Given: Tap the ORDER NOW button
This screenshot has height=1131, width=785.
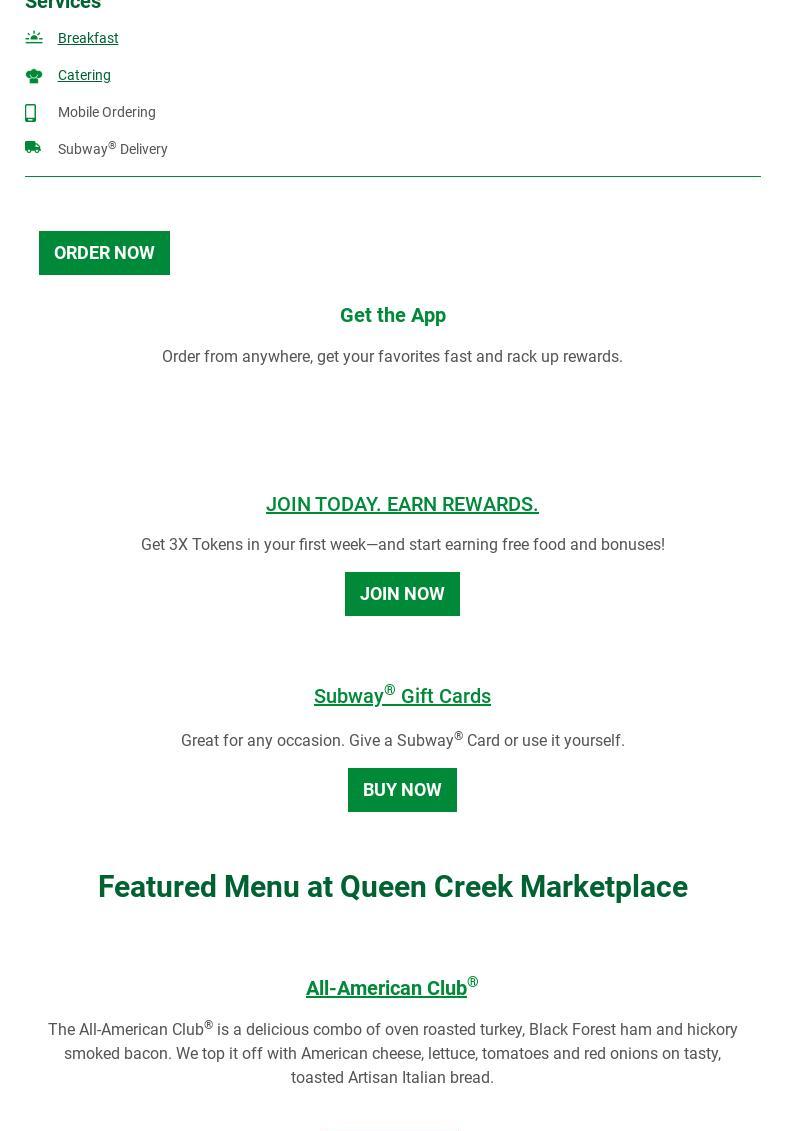Looking at the screenshot, I should [104, 253].
